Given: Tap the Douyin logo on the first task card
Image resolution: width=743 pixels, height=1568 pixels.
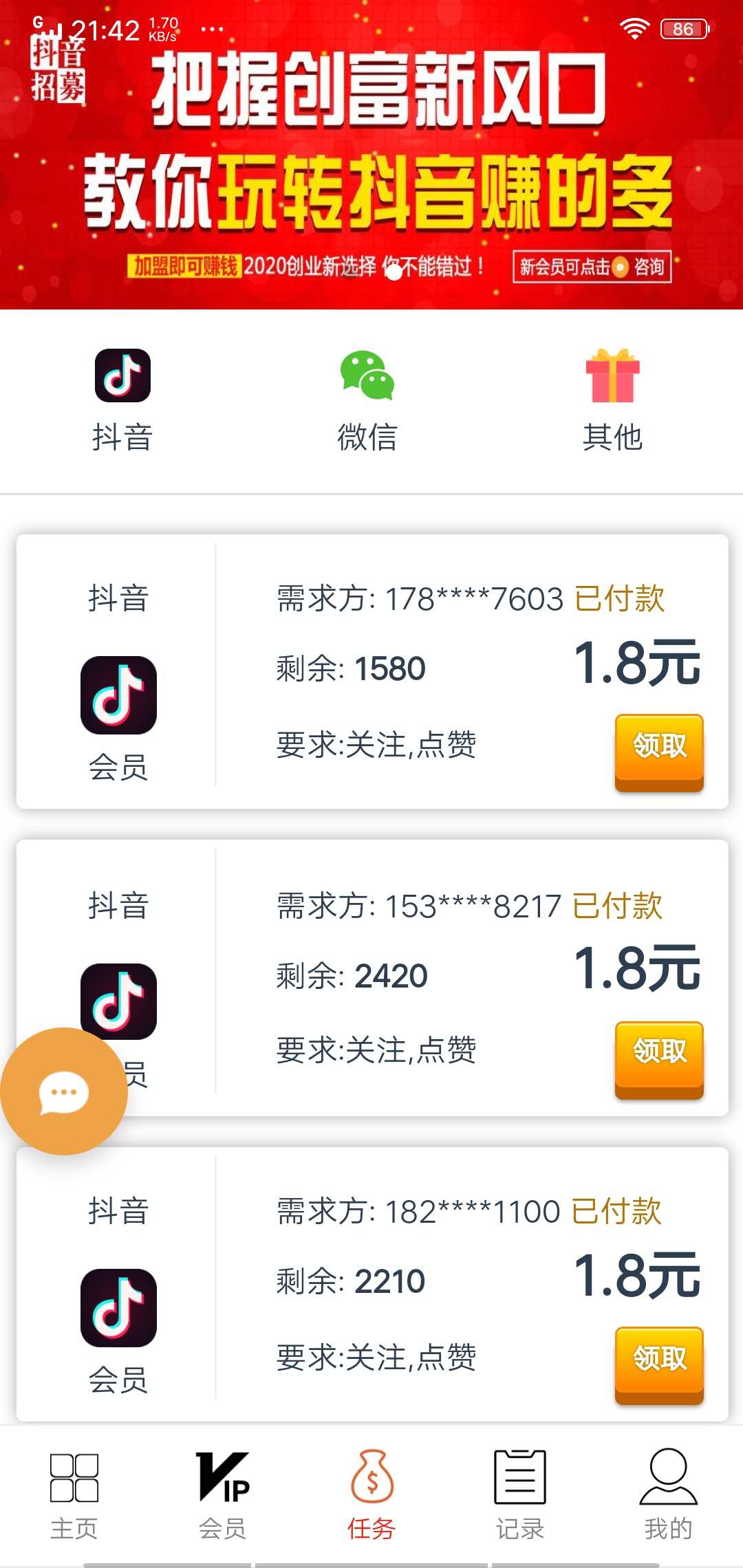Looking at the screenshot, I should pyautogui.click(x=117, y=695).
